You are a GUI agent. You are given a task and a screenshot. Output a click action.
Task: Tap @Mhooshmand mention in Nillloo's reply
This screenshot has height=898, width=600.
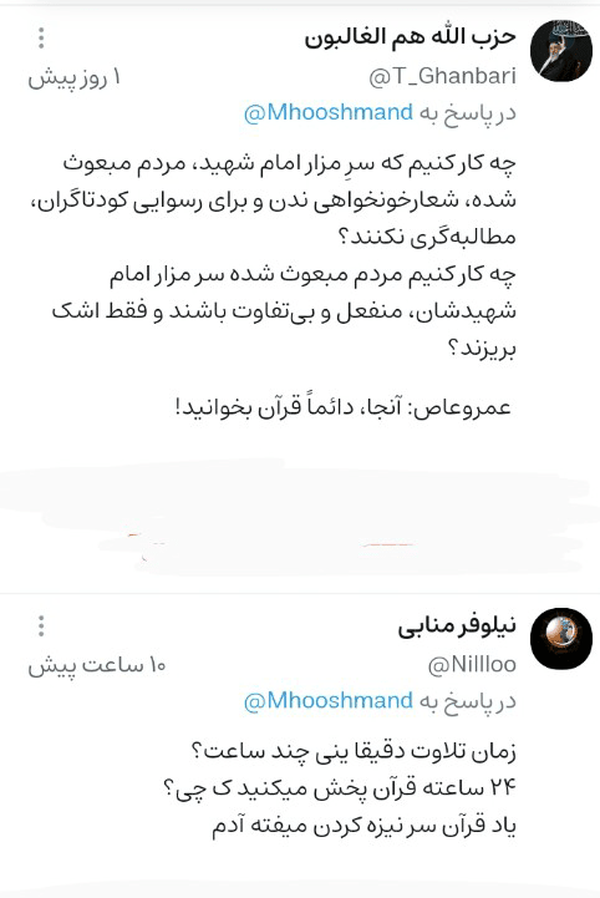(x=328, y=701)
